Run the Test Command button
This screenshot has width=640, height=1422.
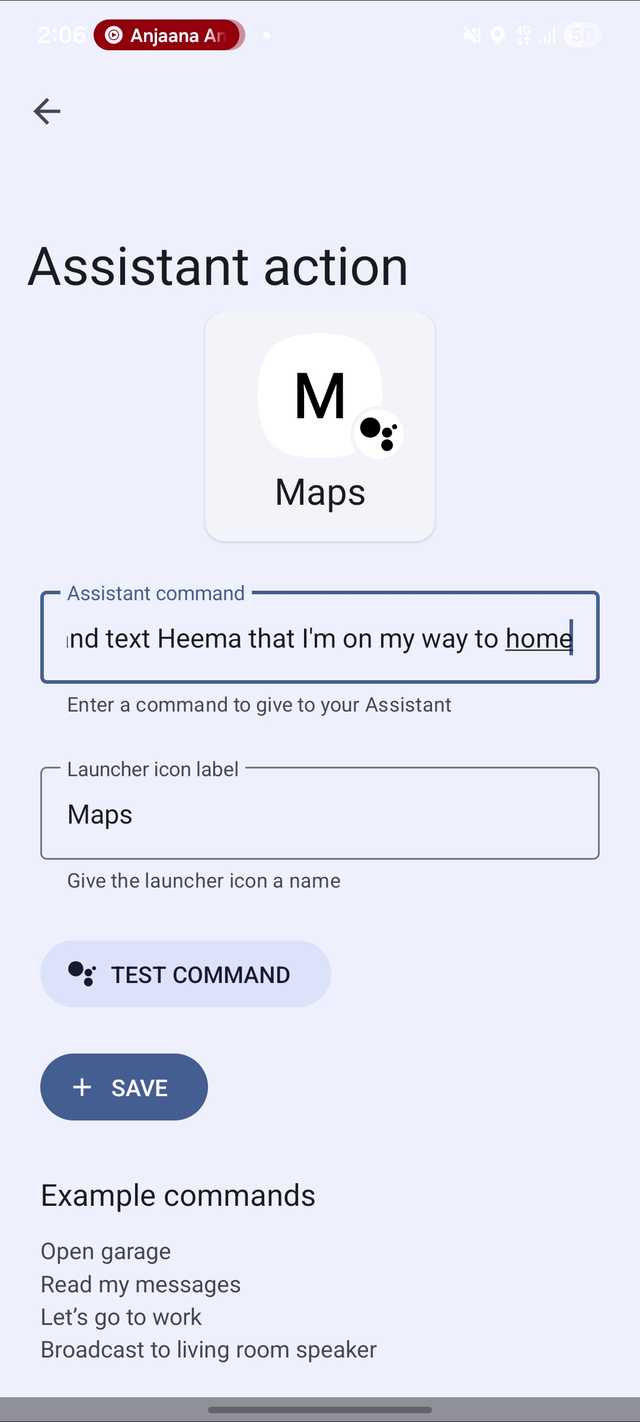186,974
